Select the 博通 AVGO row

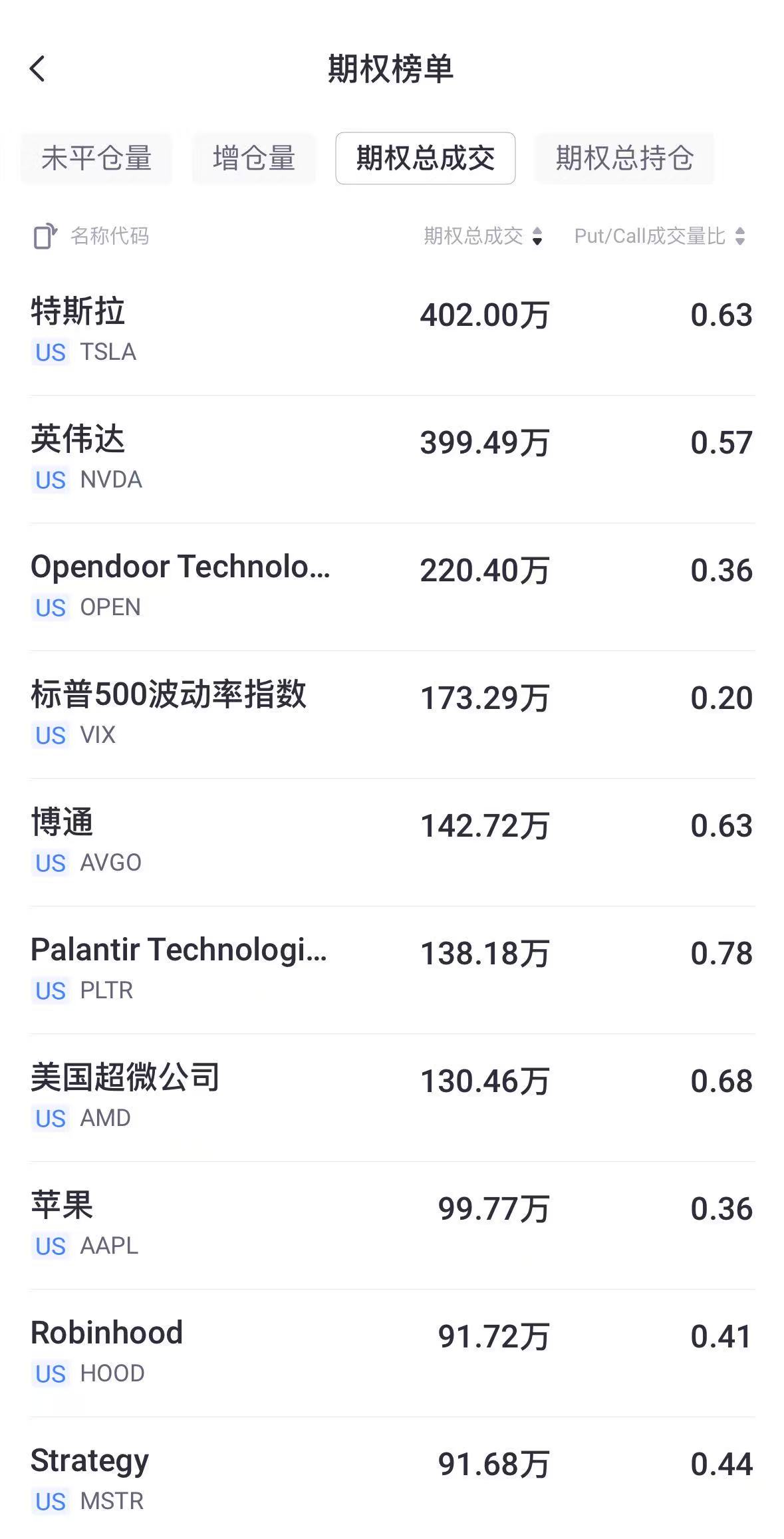[x=392, y=841]
